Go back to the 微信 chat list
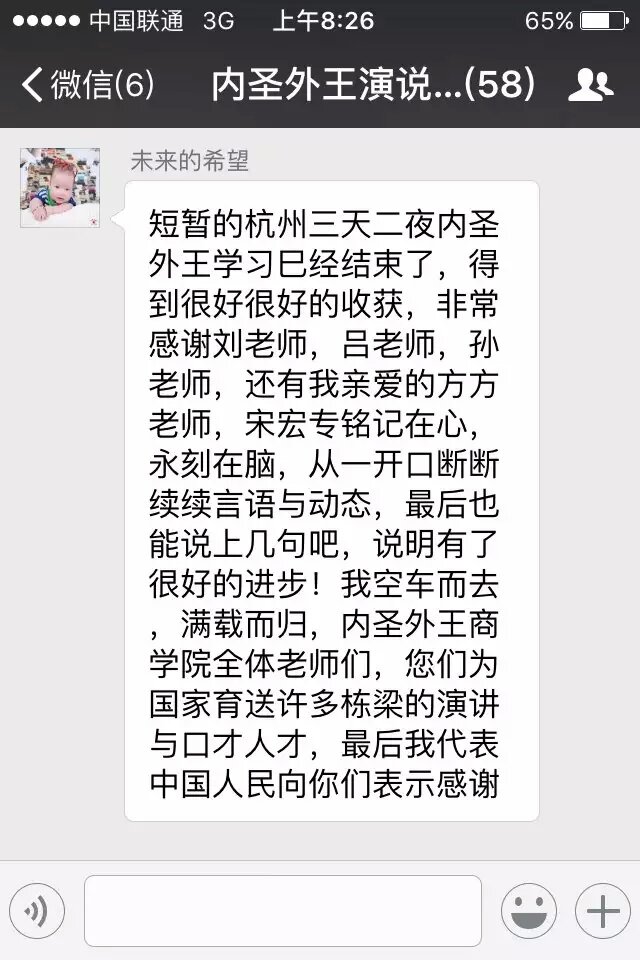 click(88, 85)
